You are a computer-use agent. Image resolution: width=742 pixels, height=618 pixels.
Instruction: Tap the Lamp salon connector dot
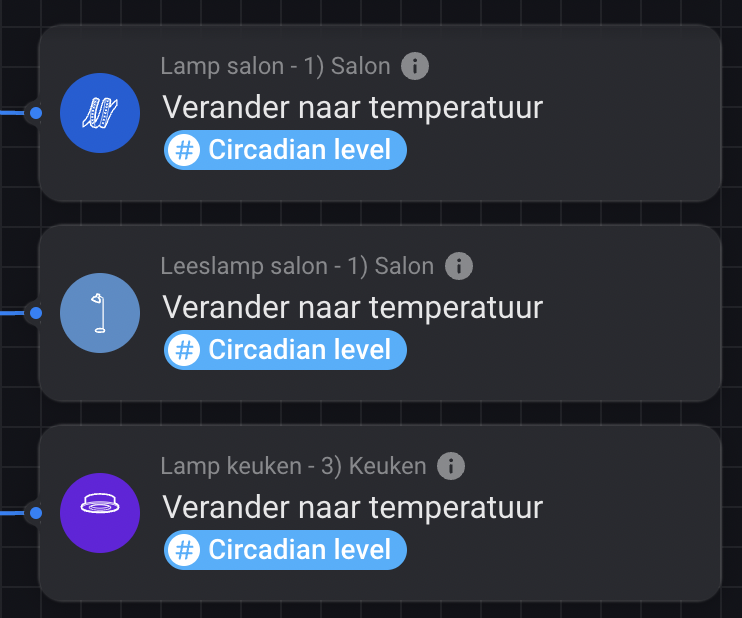(x=36, y=113)
